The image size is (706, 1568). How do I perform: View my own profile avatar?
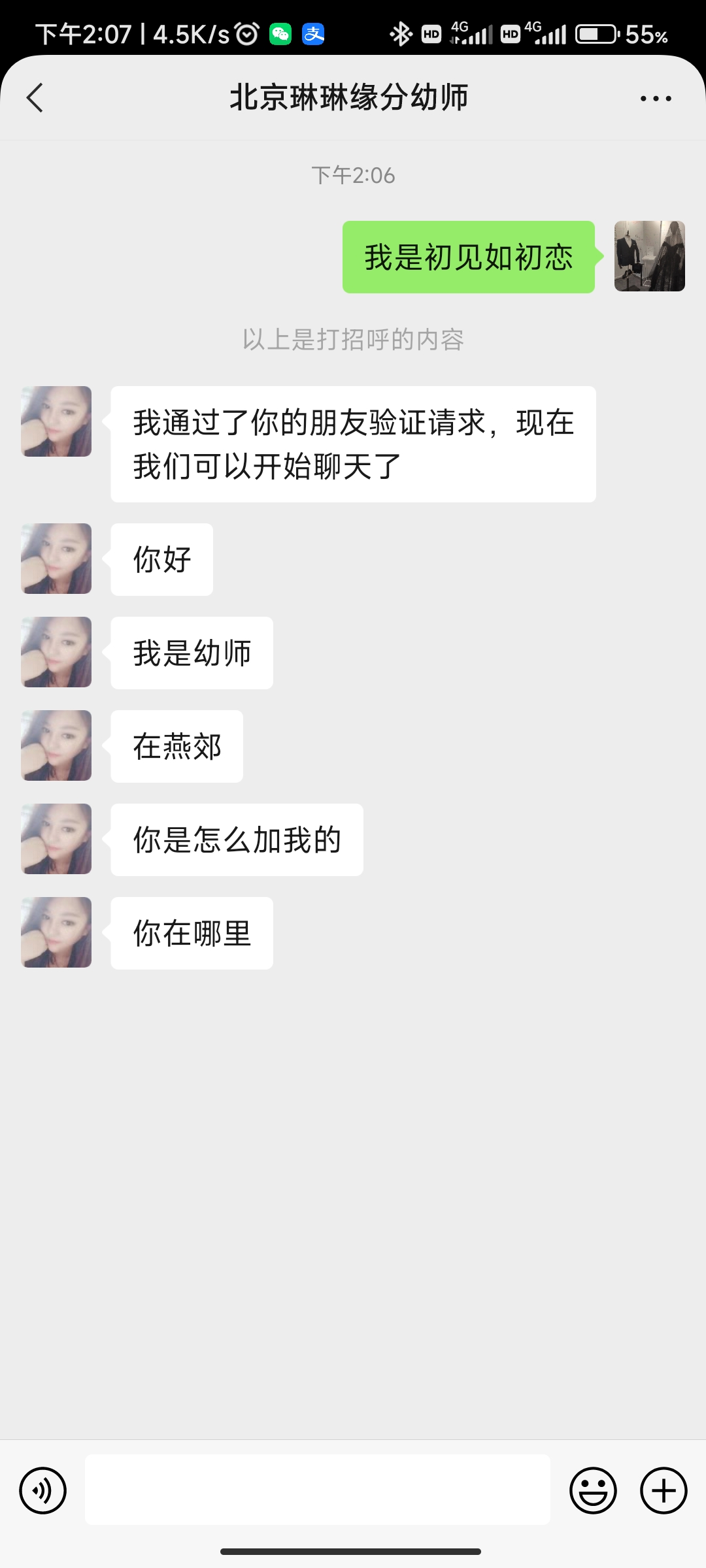[x=649, y=256]
